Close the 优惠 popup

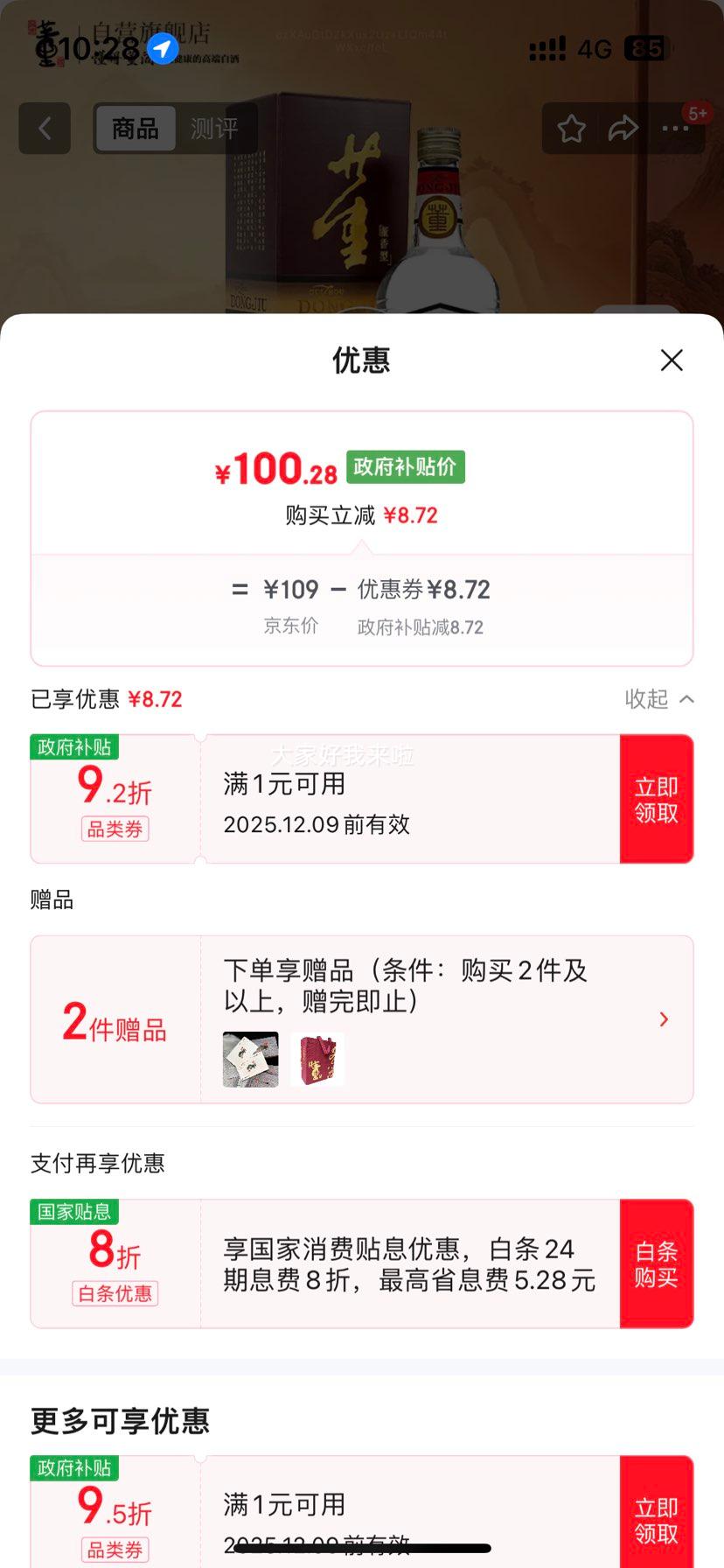click(x=671, y=360)
